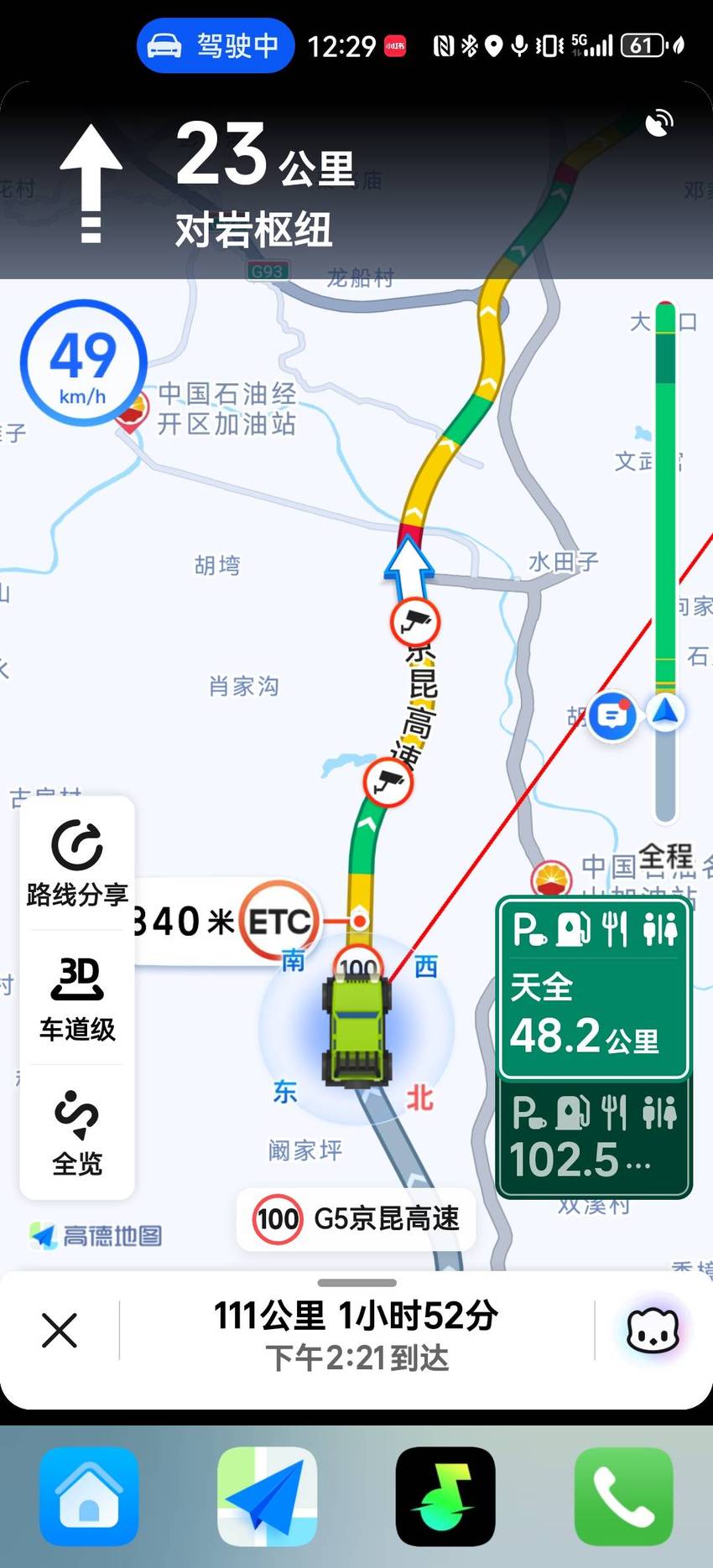Exit navigation with the X button

[60, 1330]
